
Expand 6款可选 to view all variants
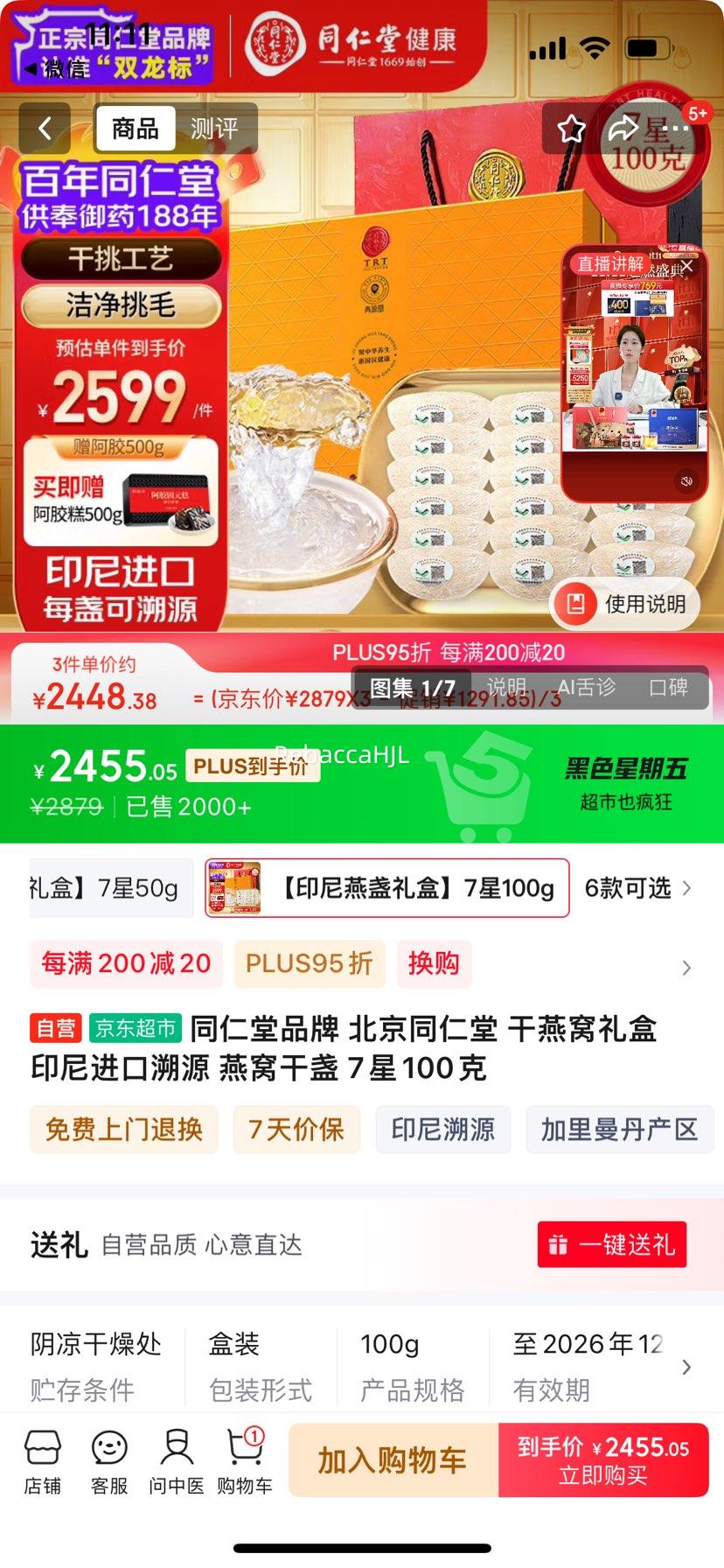[631, 887]
